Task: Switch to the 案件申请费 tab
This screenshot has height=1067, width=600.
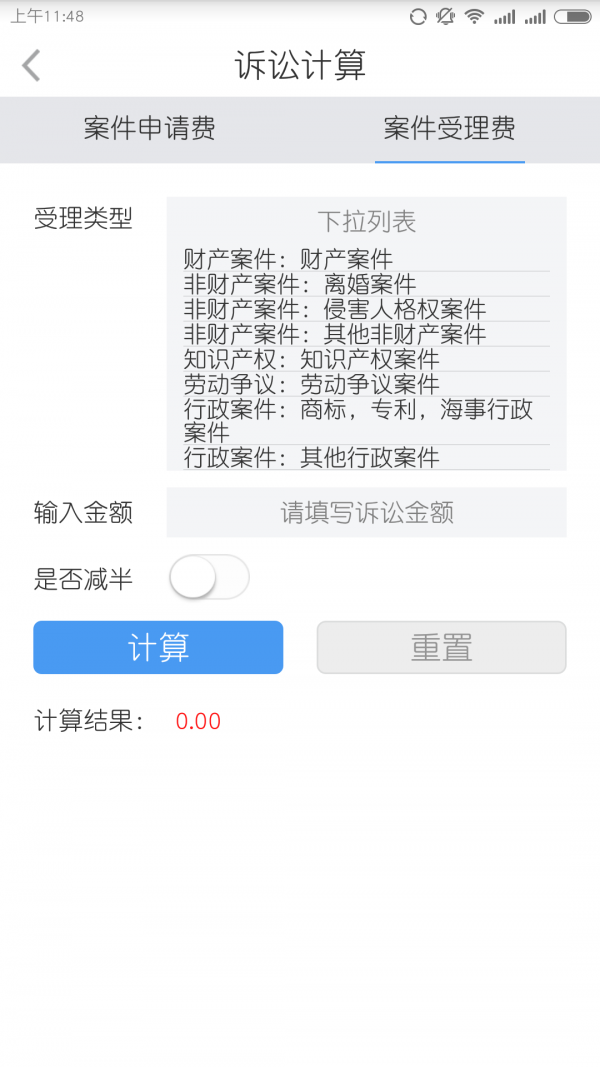Action: click(x=150, y=128)
